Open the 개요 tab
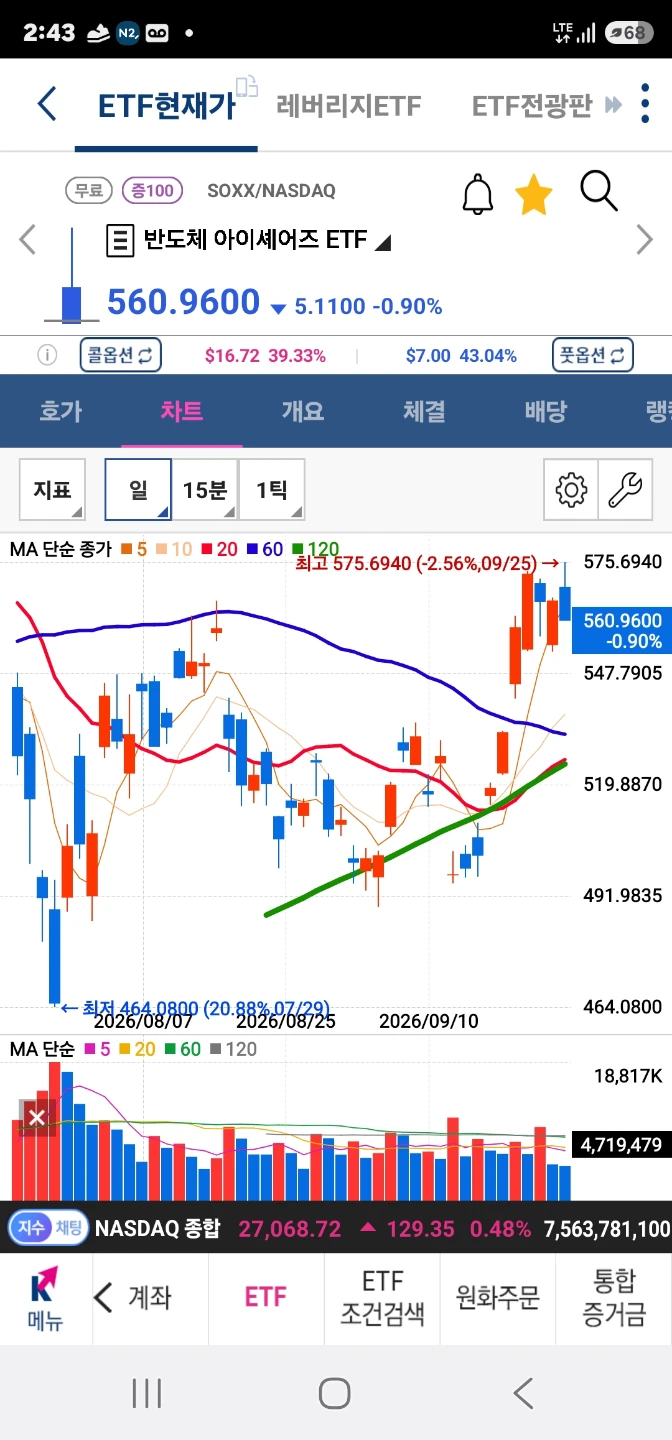672x1440 pixels. click(x=302, y=411)
